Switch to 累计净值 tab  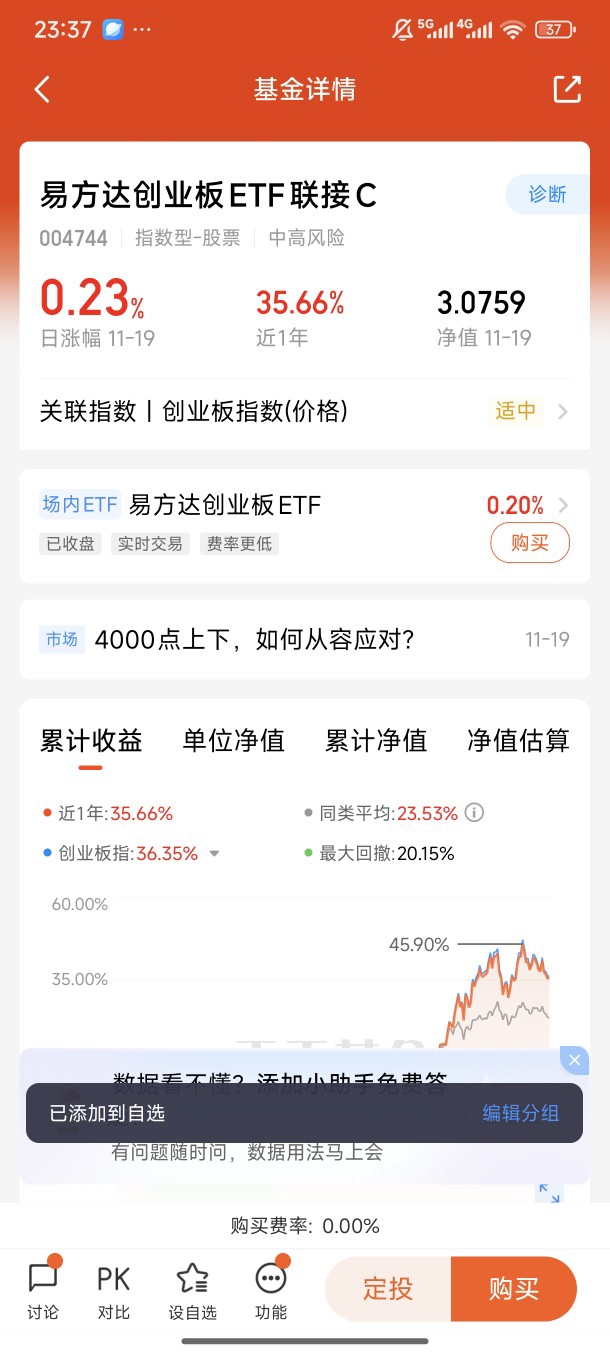[x=376, y=741]
